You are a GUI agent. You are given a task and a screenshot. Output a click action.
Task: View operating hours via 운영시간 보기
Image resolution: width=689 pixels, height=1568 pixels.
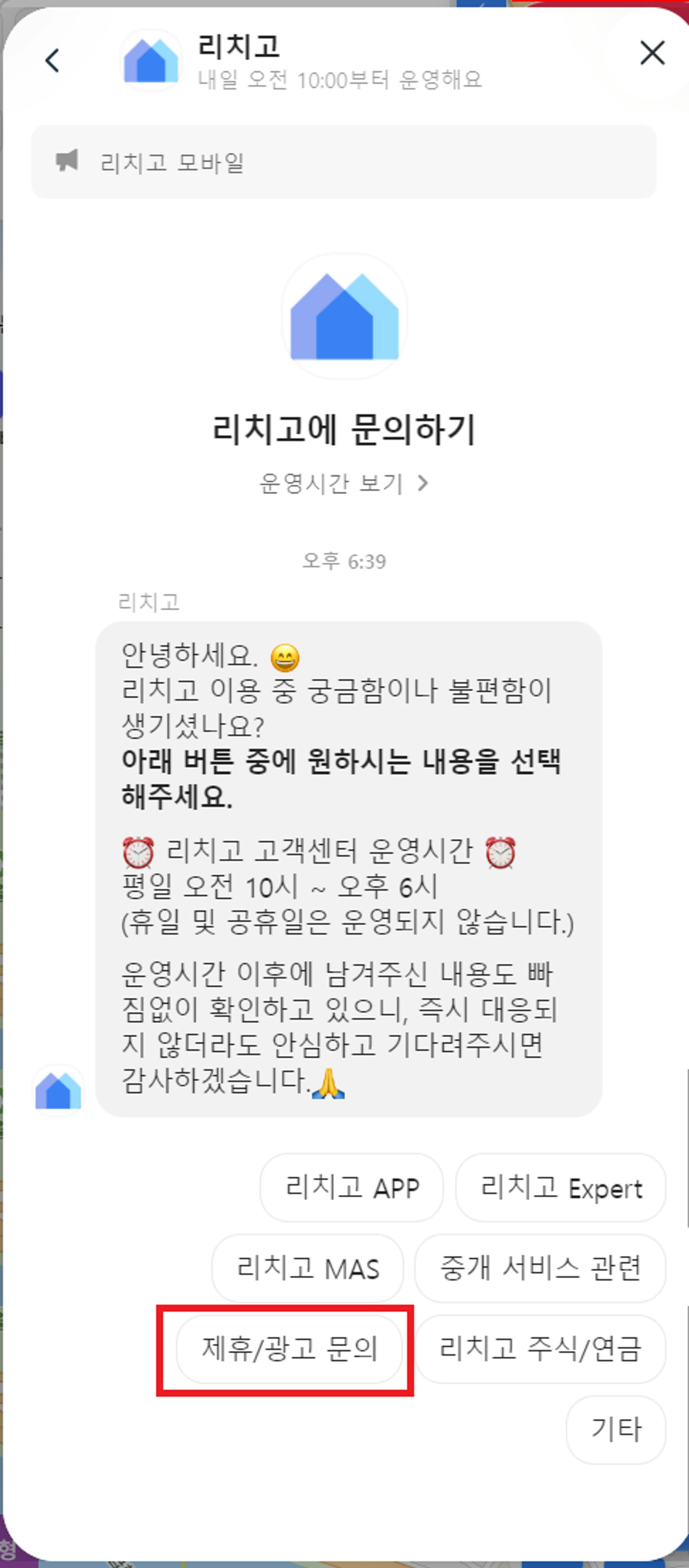coord(344,483)
